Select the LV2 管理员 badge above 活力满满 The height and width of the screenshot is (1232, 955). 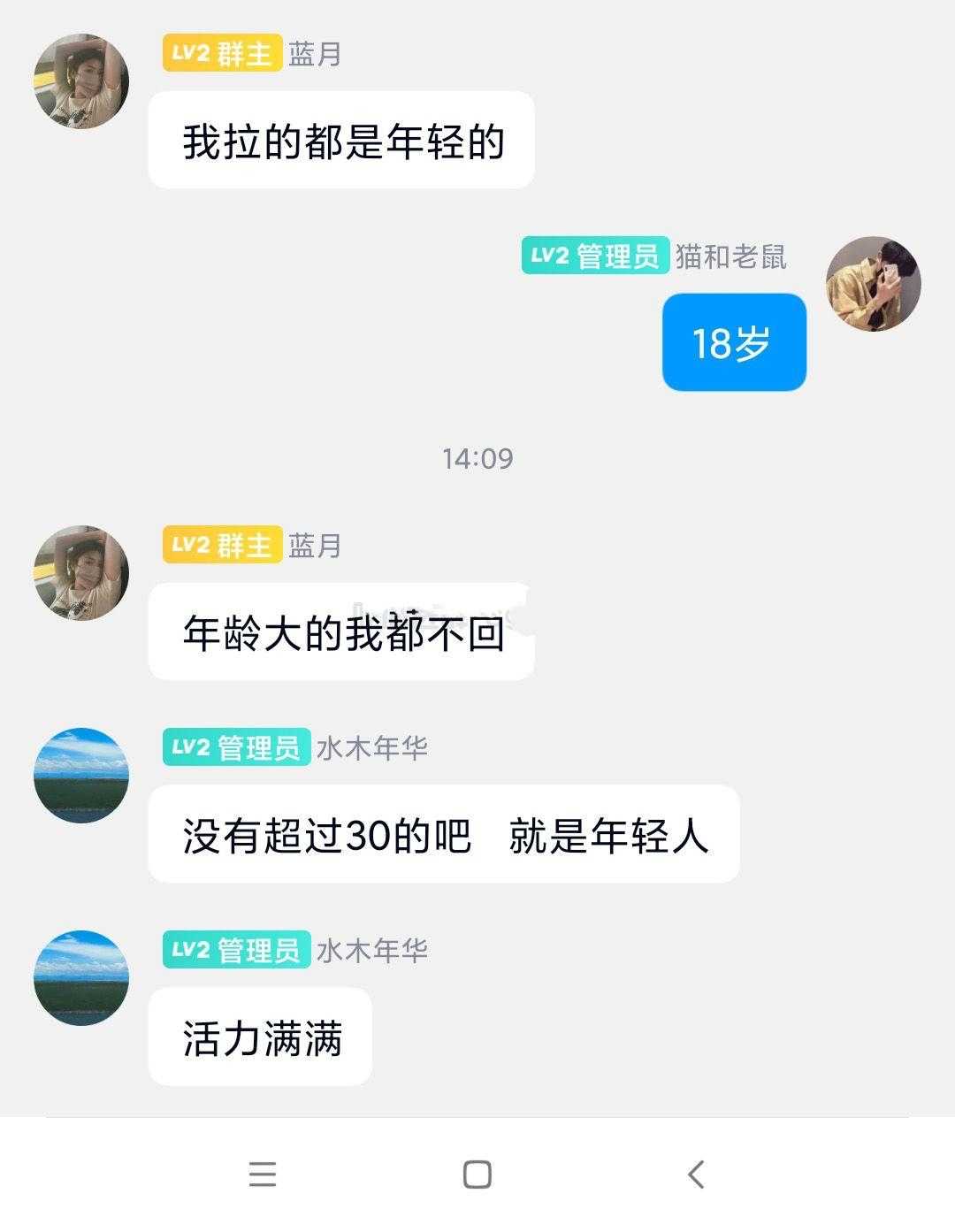235,949
